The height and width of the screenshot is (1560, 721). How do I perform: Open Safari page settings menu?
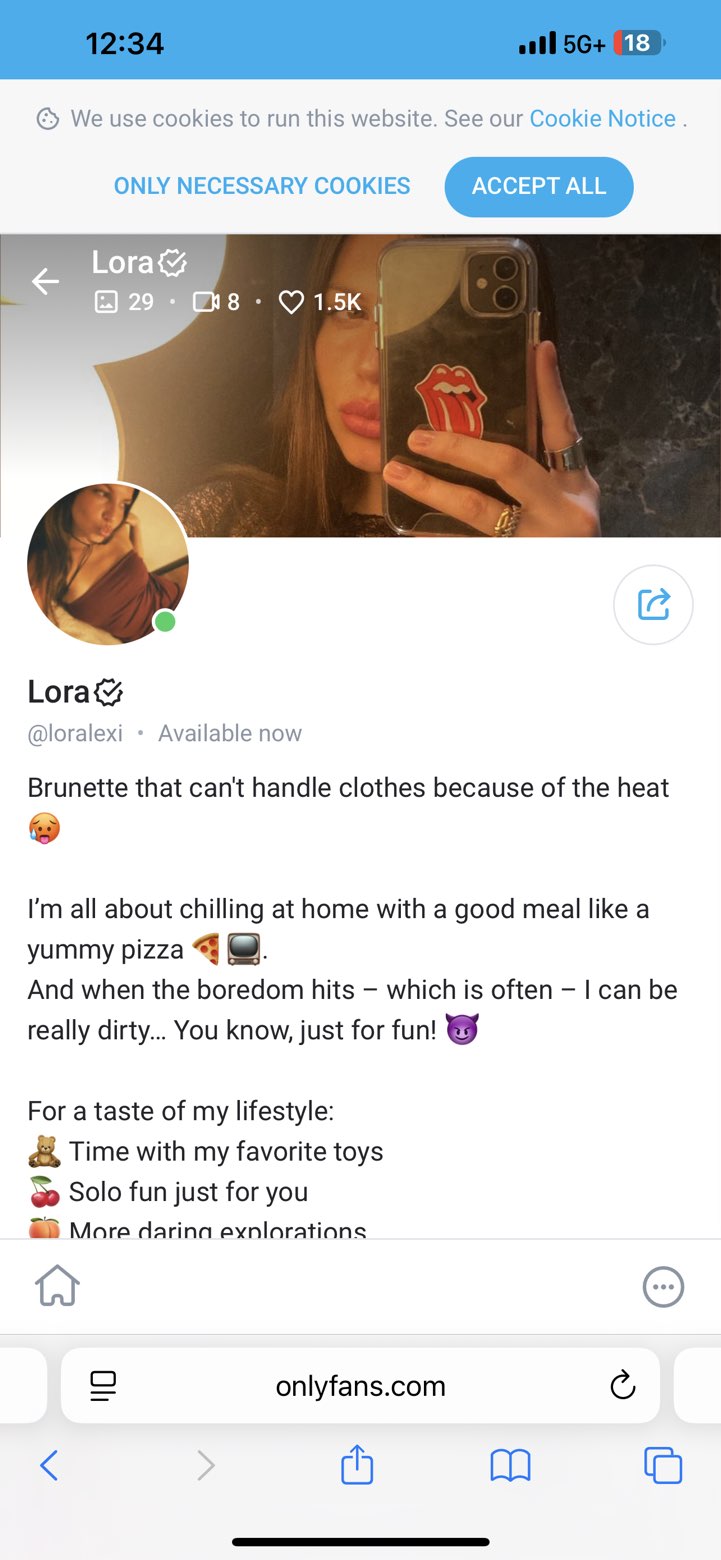coord(103,1386)
